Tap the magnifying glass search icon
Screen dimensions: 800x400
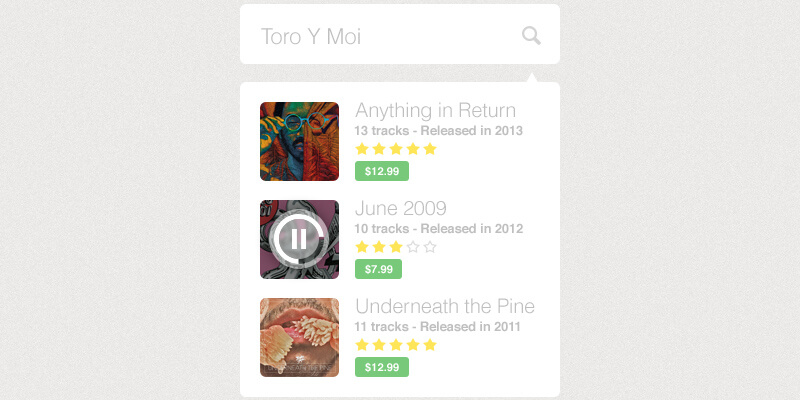pos(531,36)
